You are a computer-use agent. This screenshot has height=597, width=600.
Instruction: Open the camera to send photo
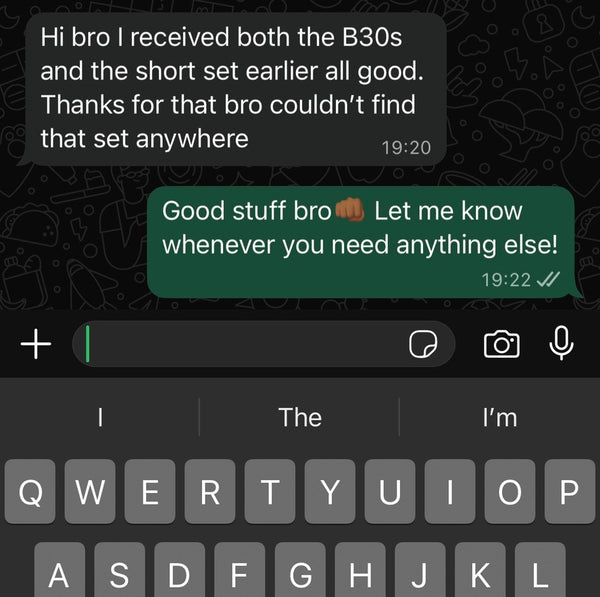pyautogui.click(x=501, y=345)
